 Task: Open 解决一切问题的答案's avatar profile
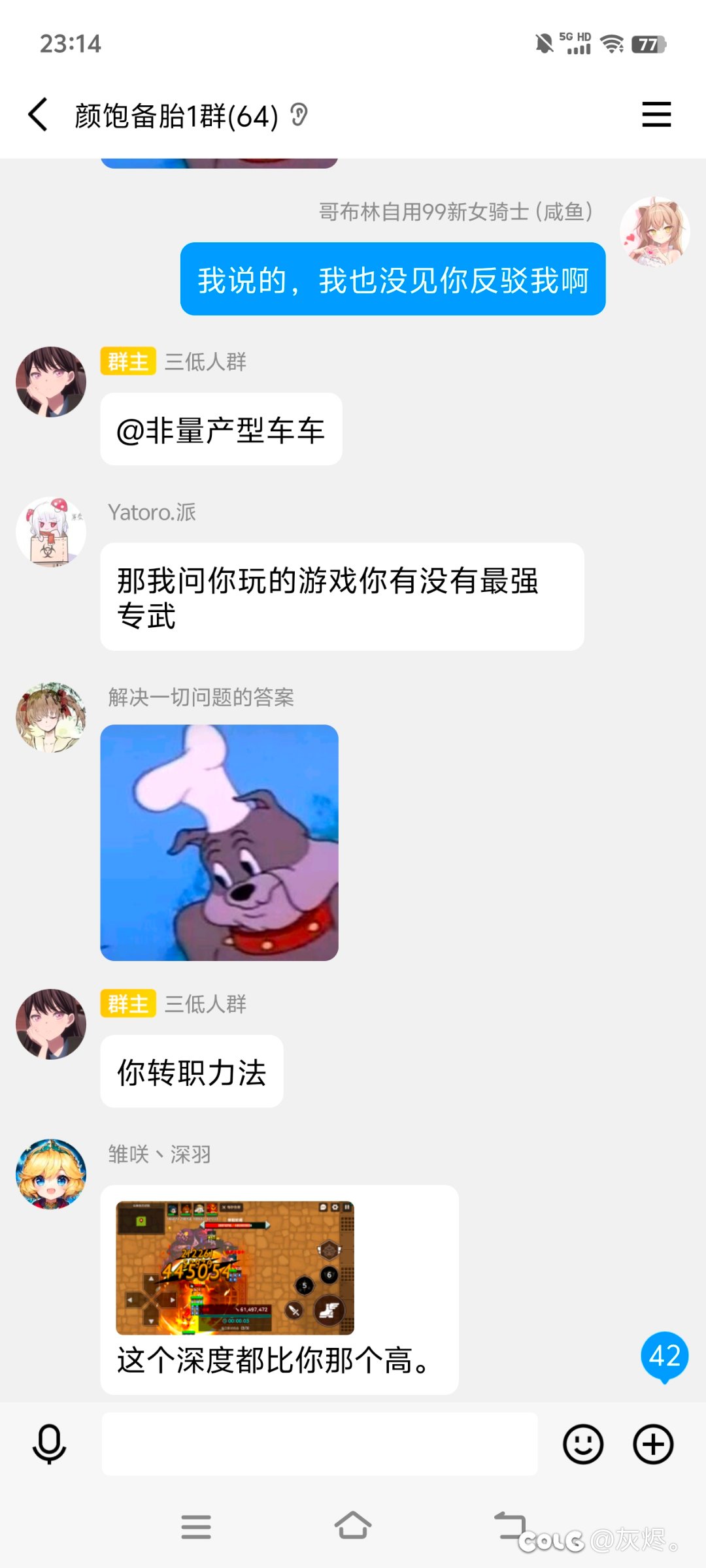51,717
